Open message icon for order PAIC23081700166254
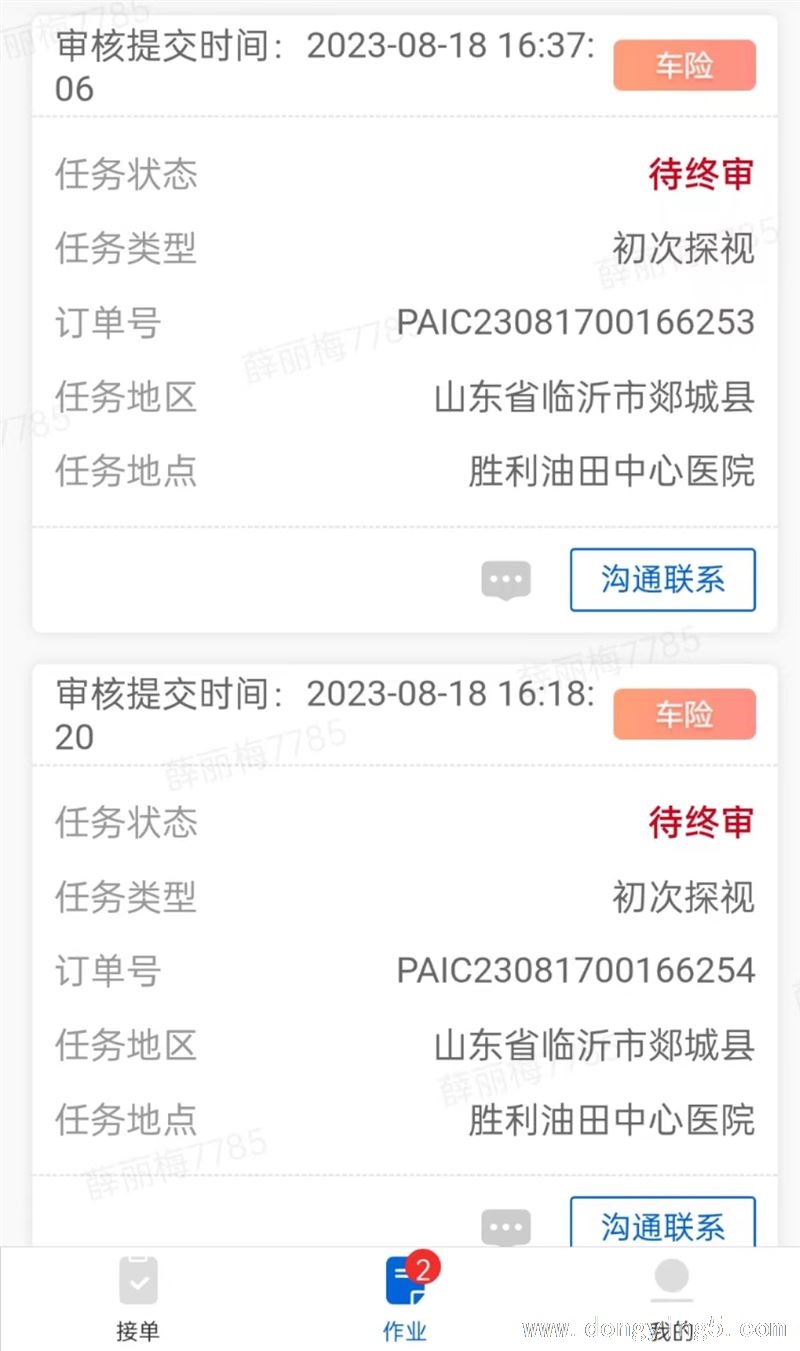 pyautogui.click(x=506, y=1227)
